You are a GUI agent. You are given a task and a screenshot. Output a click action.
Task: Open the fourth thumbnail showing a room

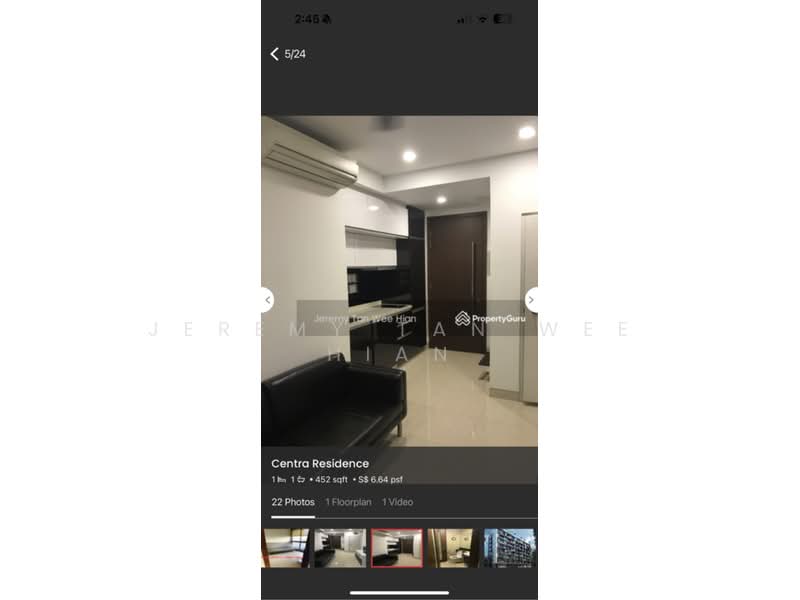pos(453,548)
